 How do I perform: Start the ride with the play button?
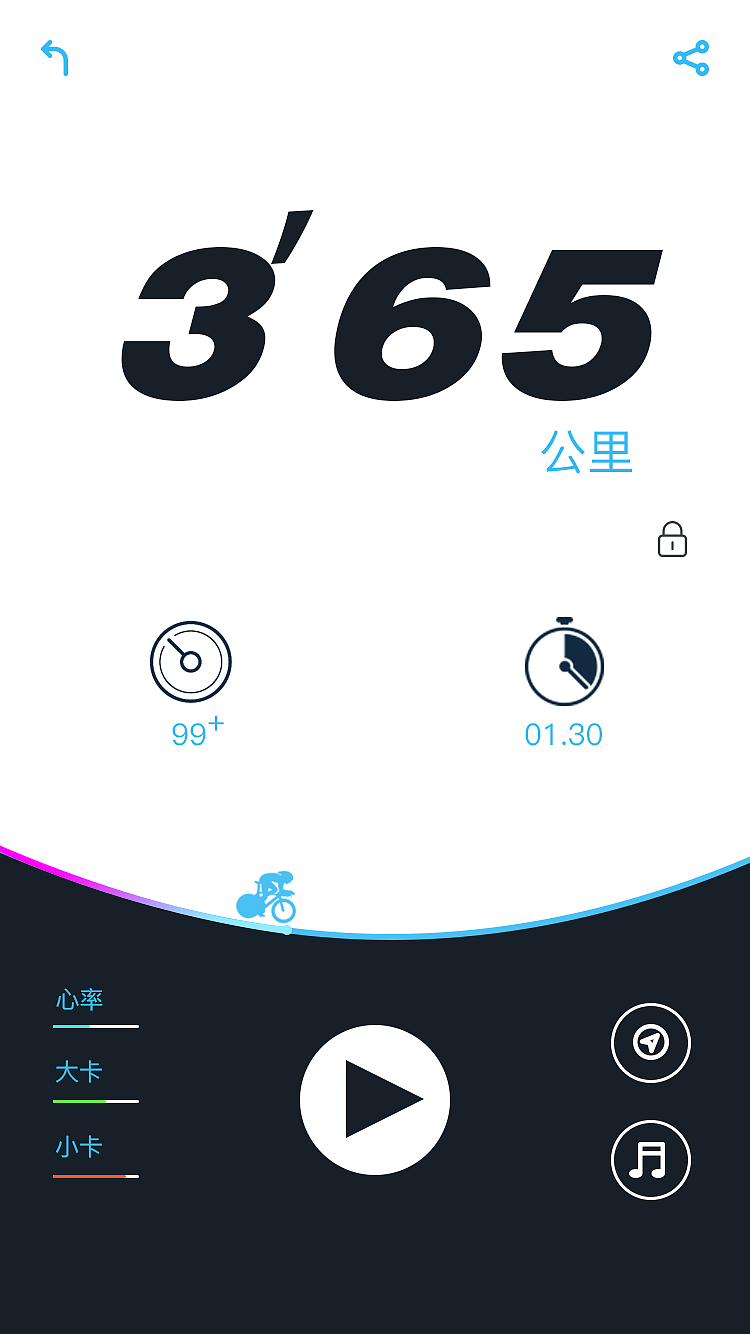point(375,1098)
